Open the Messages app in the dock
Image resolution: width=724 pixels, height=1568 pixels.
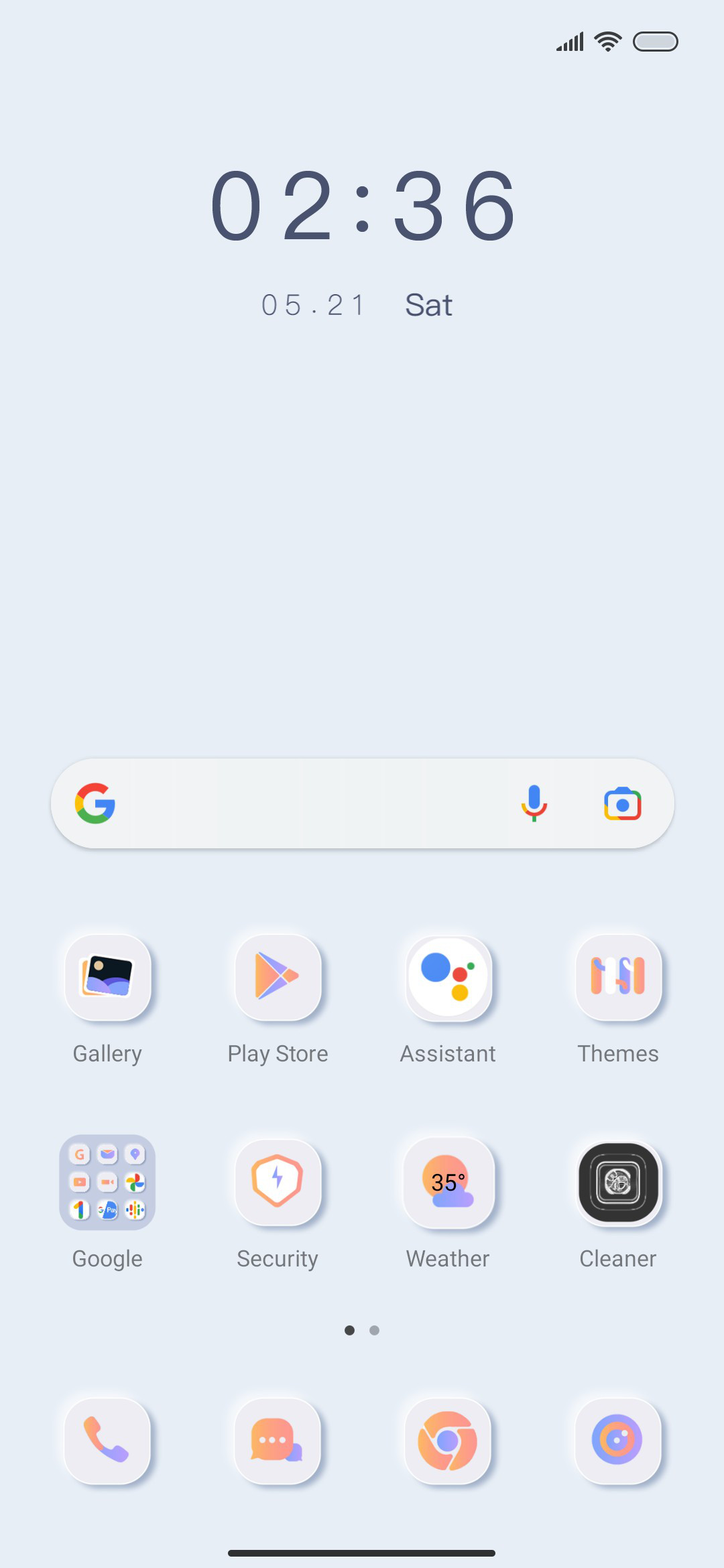pos(278,1441)
